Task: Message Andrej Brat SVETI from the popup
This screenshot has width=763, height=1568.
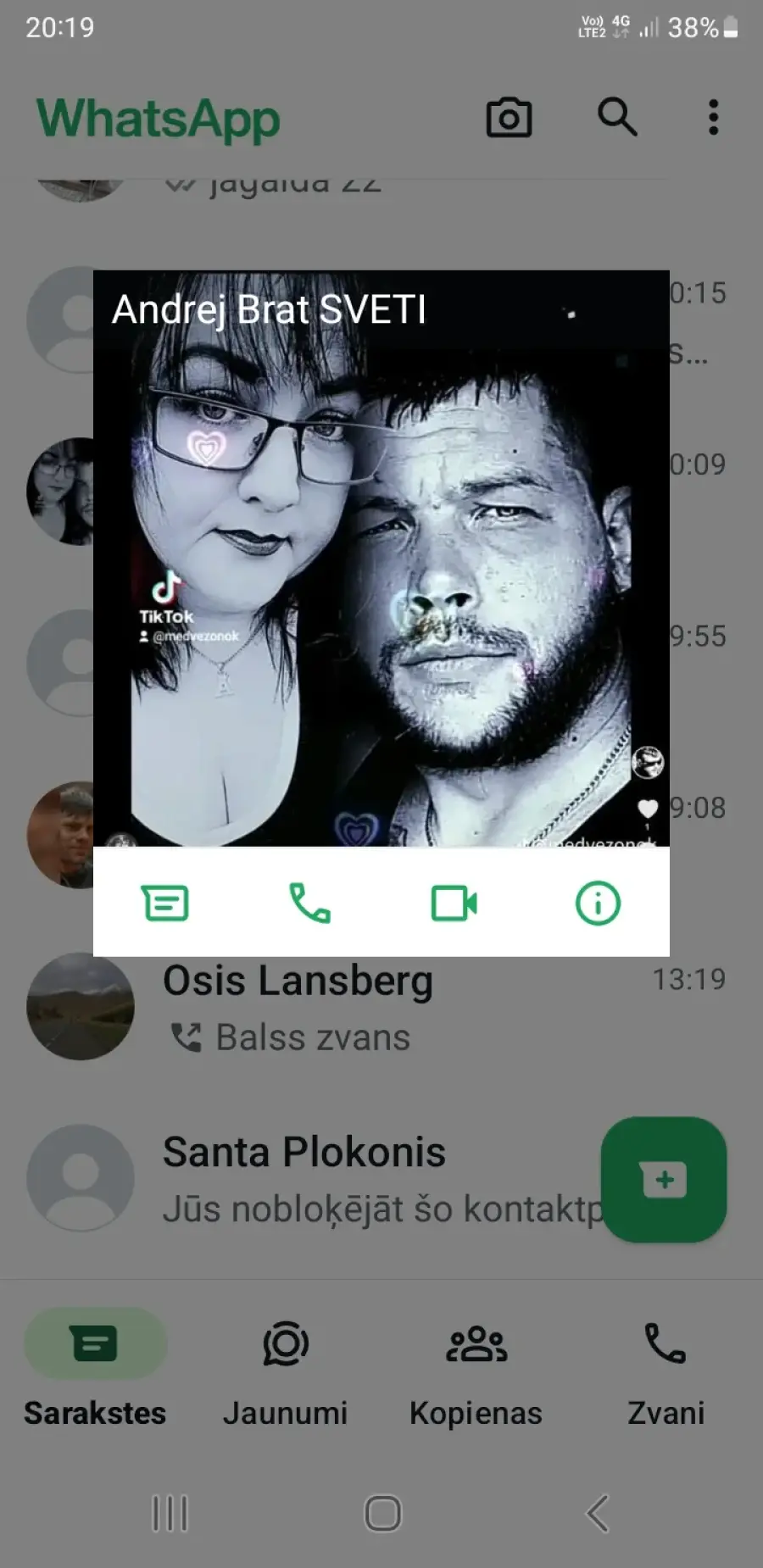Action: pos(165,903)
